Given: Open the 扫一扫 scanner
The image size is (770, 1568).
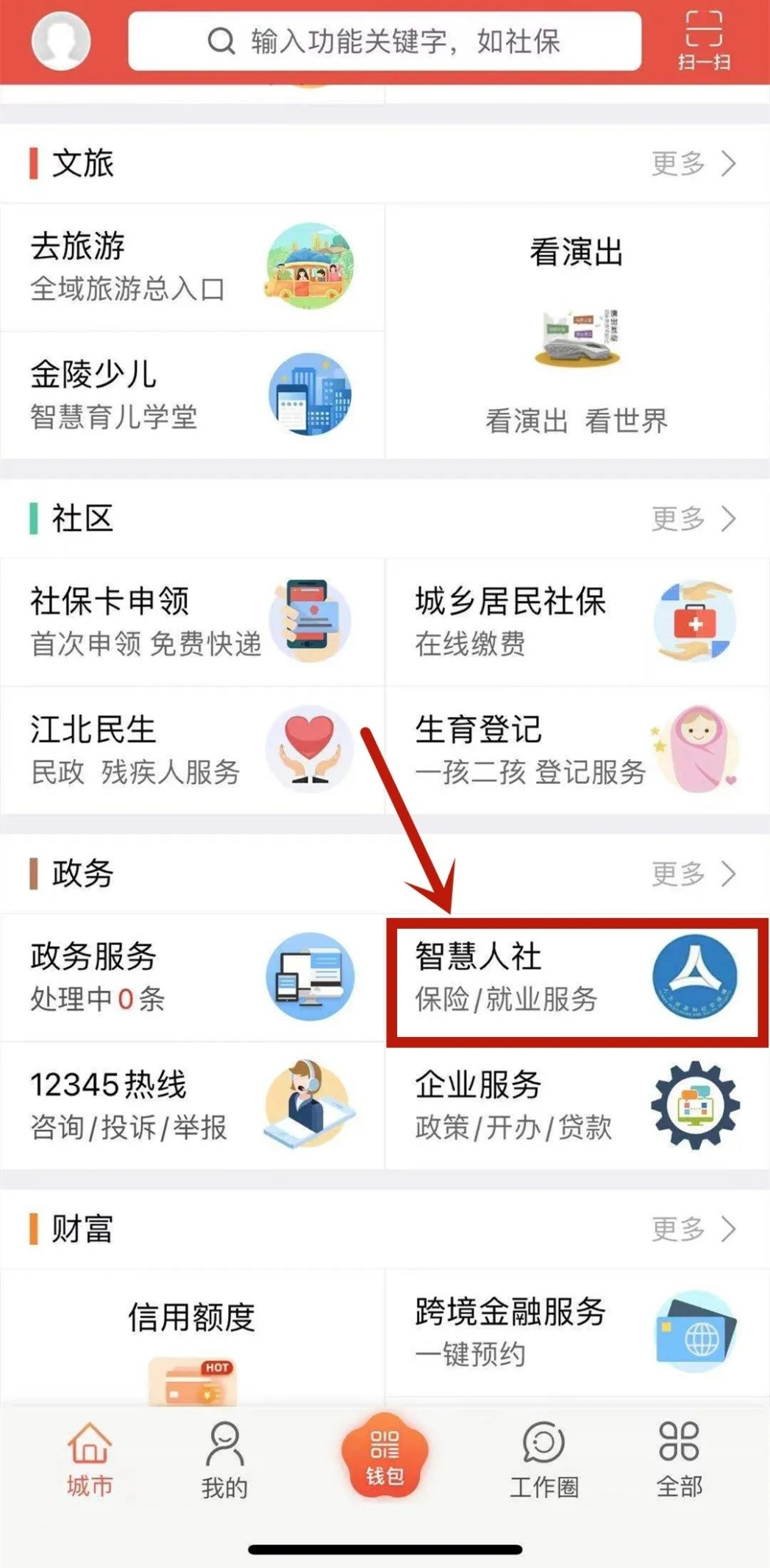Looking at the screenshot, I should [x=704, y=41].
